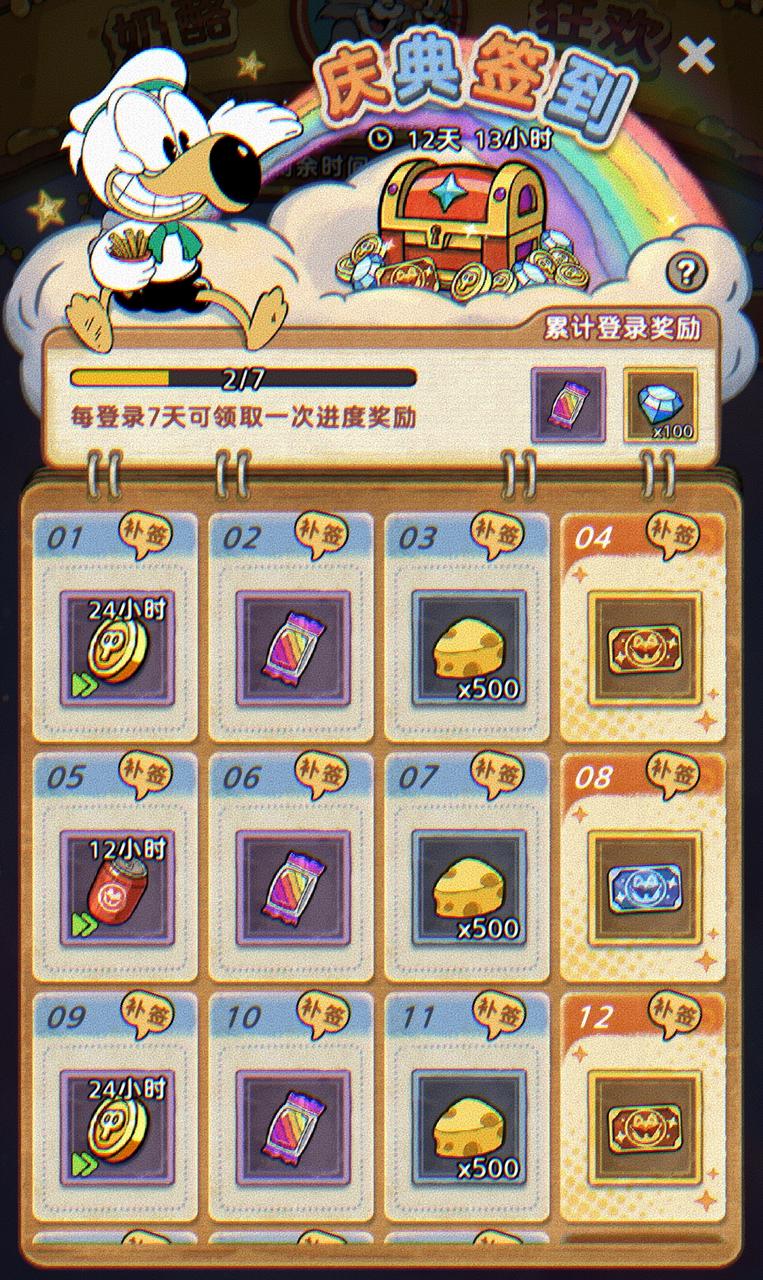This screenshot has width=763, height=1280.
Task: Make up sign-in for day 03
Action: pyautogui.click(x=497, y=531)
